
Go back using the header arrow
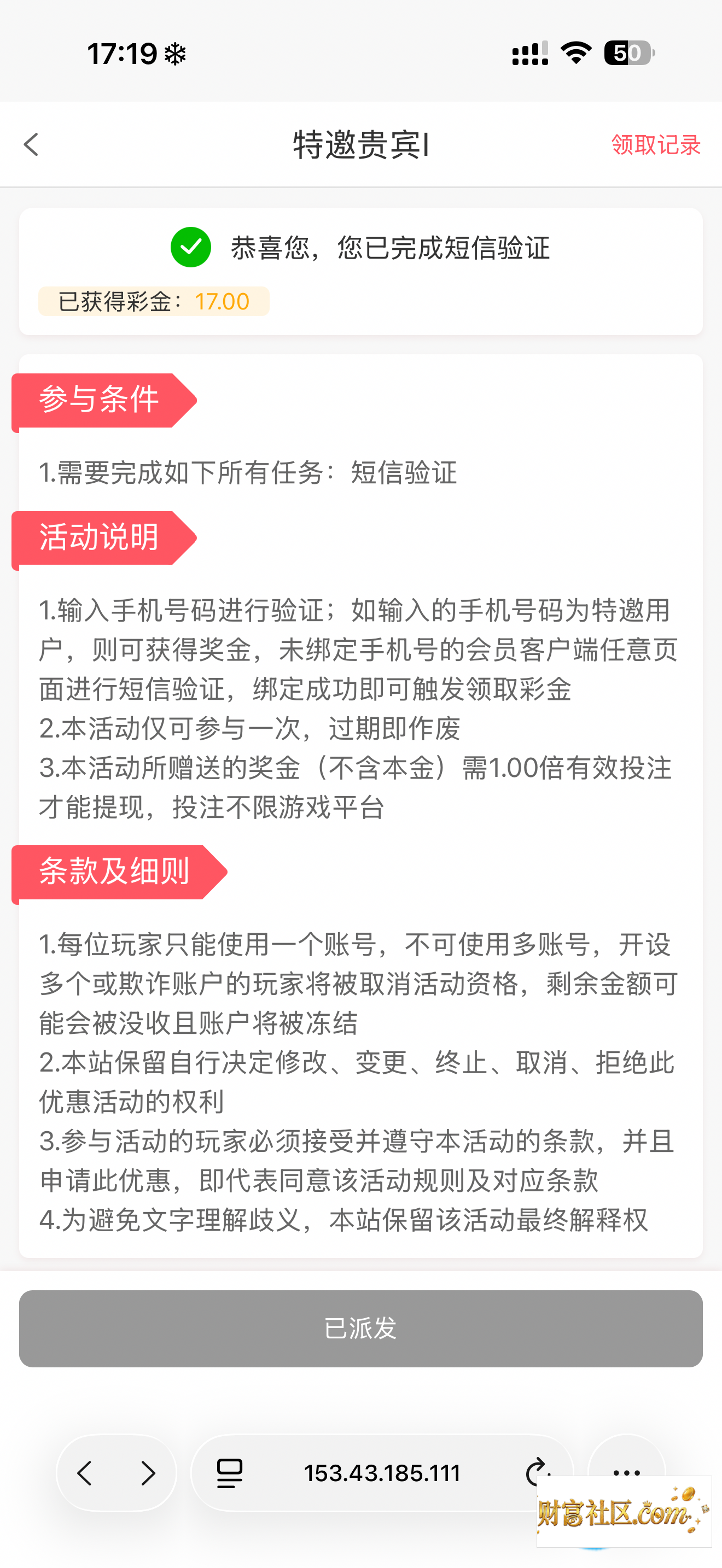tap(31, 145)
